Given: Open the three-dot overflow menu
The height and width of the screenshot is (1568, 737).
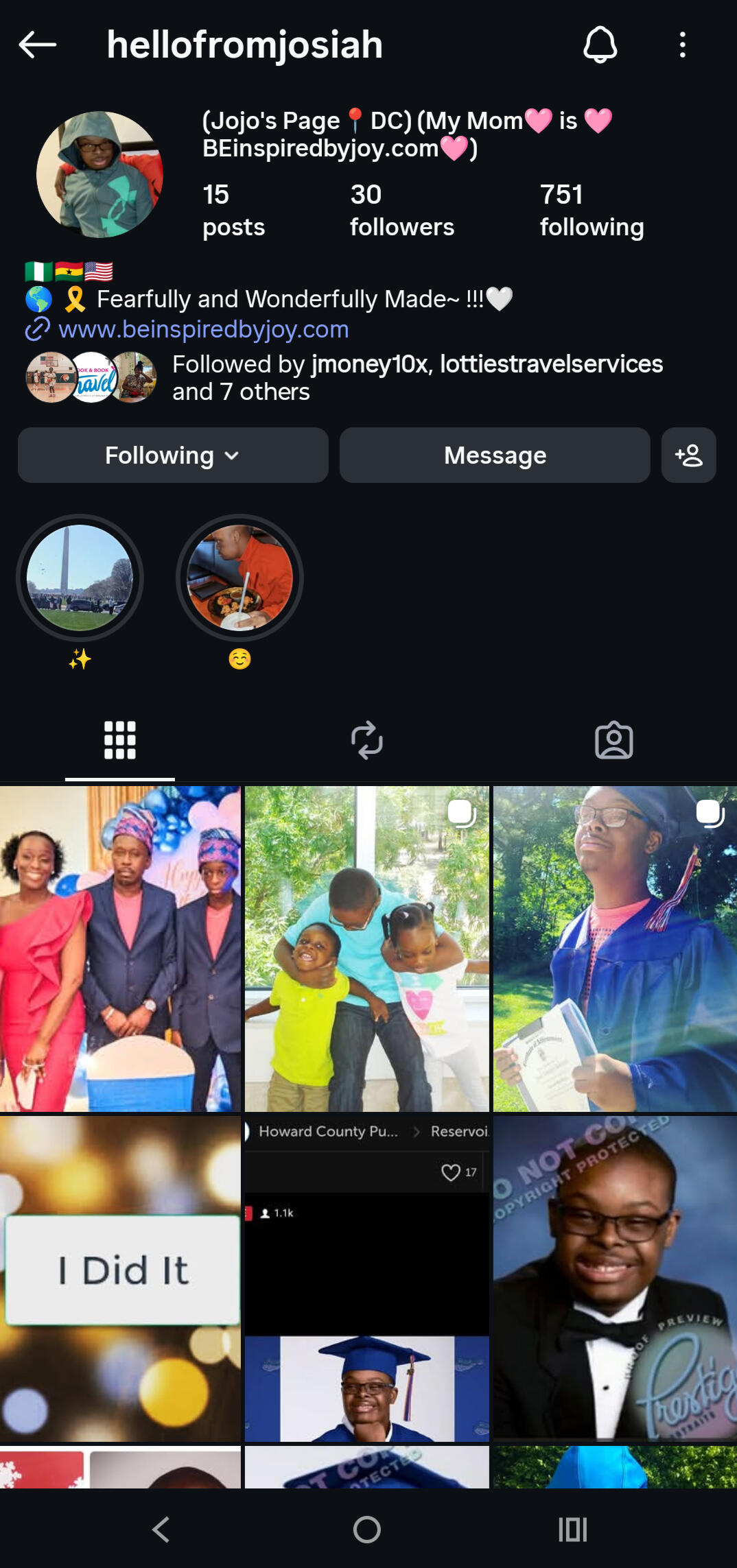Looking at the screenshot, I should pos(682,45).
